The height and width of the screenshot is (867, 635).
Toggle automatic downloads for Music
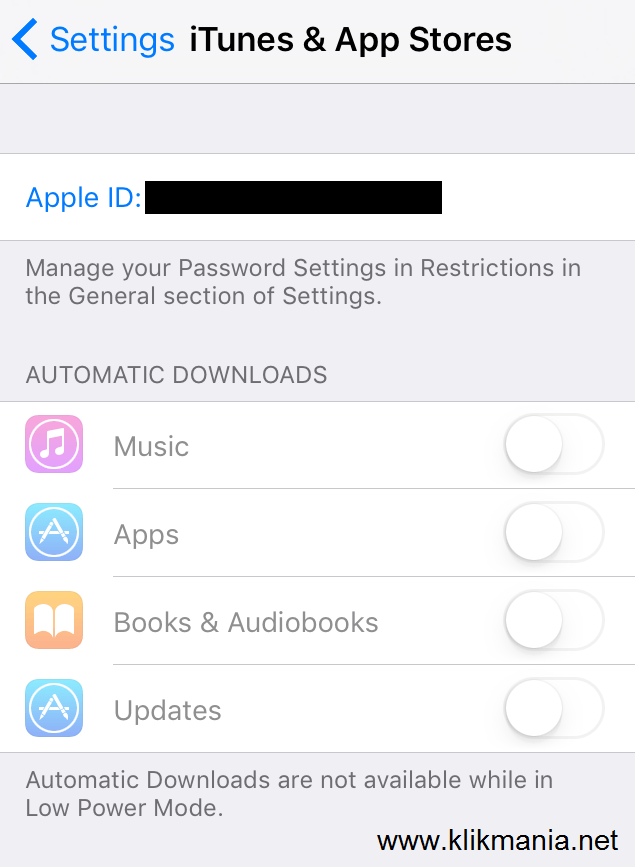(x=553, y=445)
